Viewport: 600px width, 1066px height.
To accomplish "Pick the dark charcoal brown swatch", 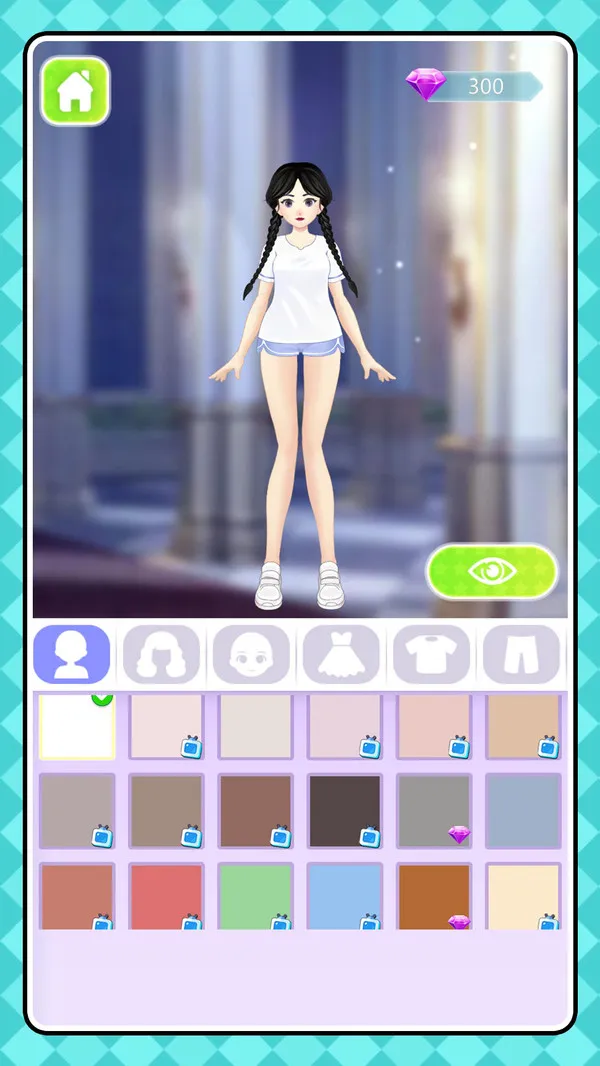I will click(x=344, y=810).
